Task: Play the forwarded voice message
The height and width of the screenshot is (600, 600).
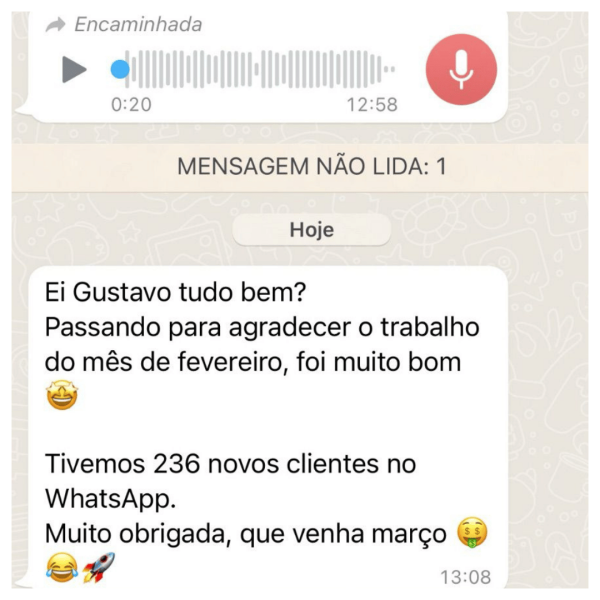Action: (73, 69)
